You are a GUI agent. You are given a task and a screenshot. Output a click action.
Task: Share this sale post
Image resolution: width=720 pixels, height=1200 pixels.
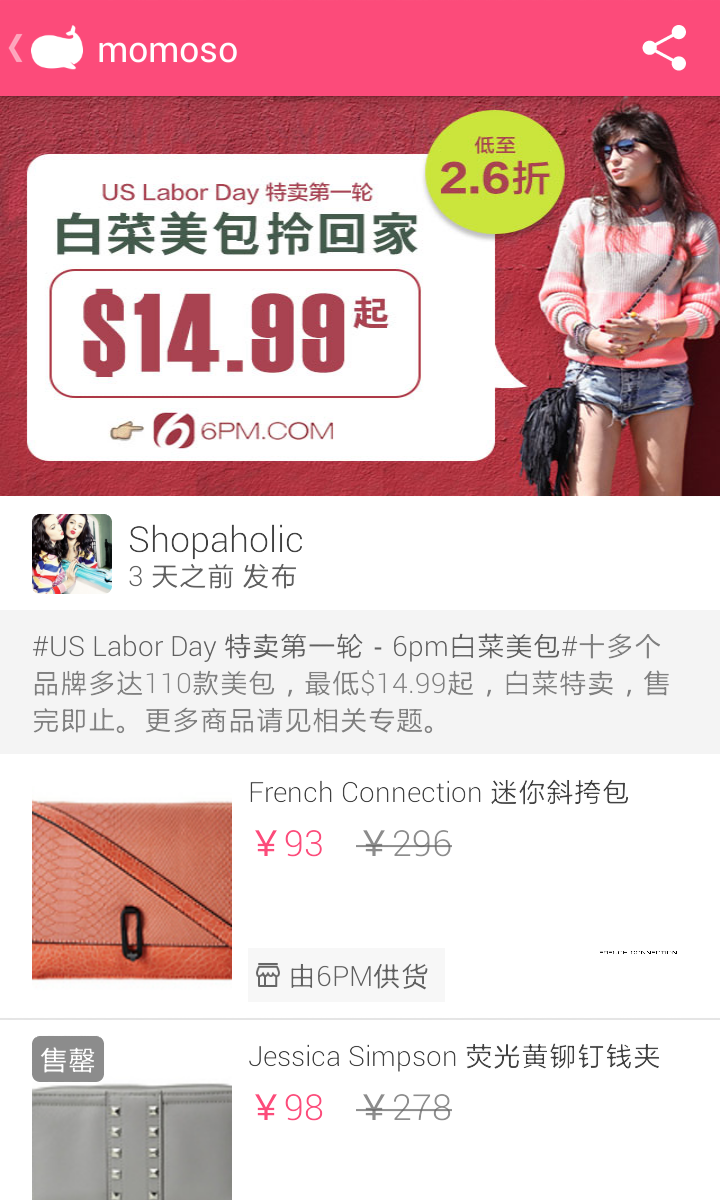click(664, 48)
